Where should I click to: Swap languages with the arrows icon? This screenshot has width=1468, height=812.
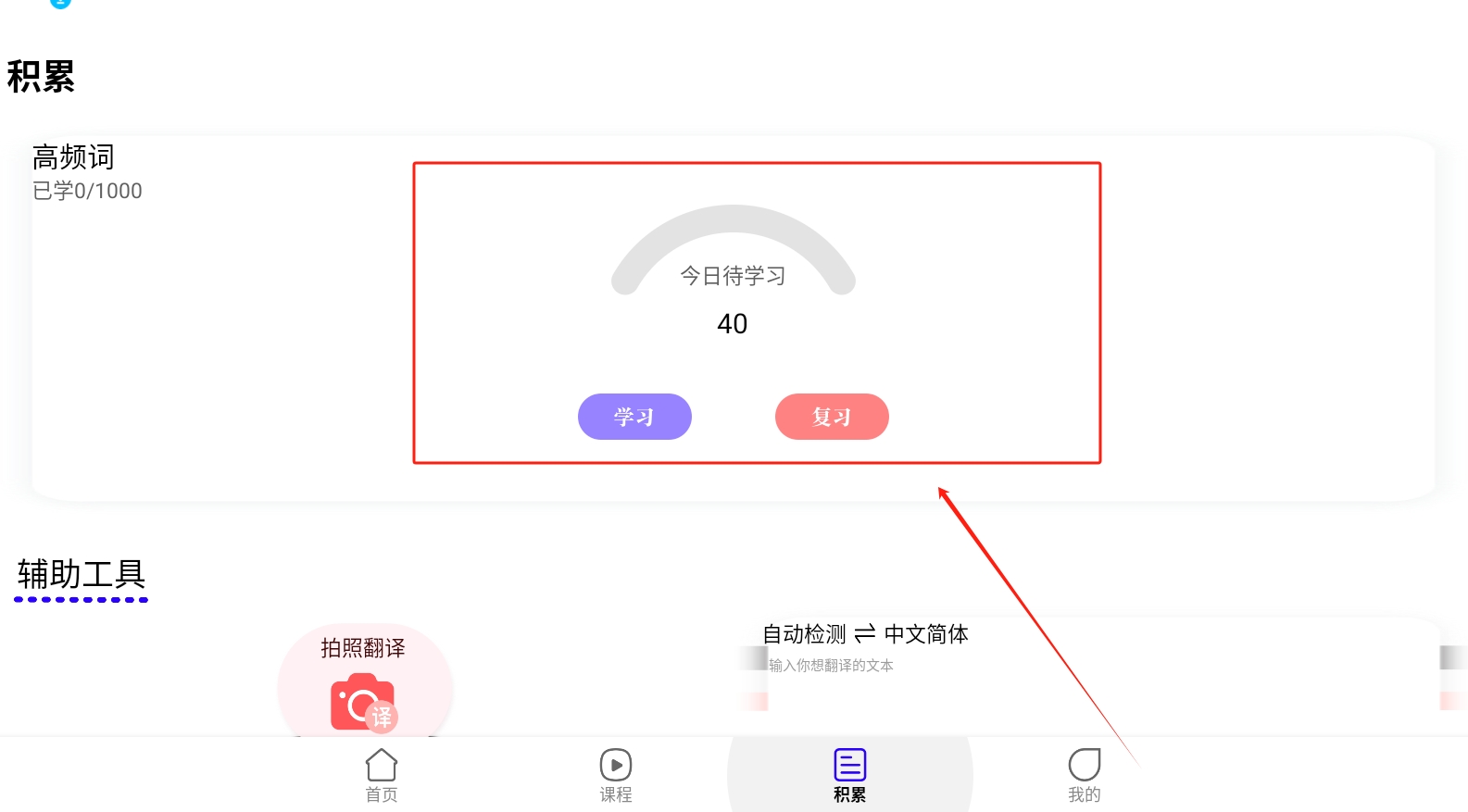tap(865, 634)
